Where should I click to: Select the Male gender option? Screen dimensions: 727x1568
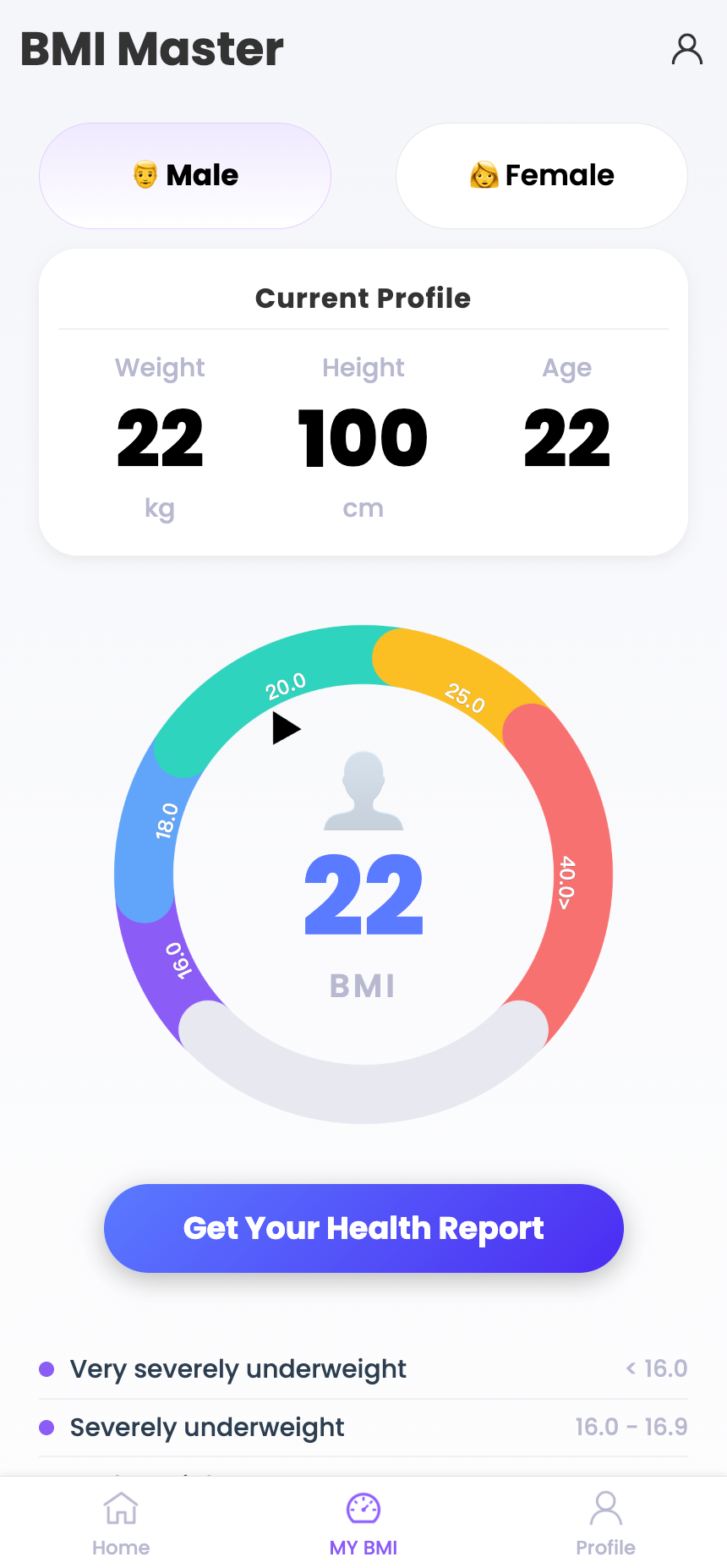click(x=184, y=175)
